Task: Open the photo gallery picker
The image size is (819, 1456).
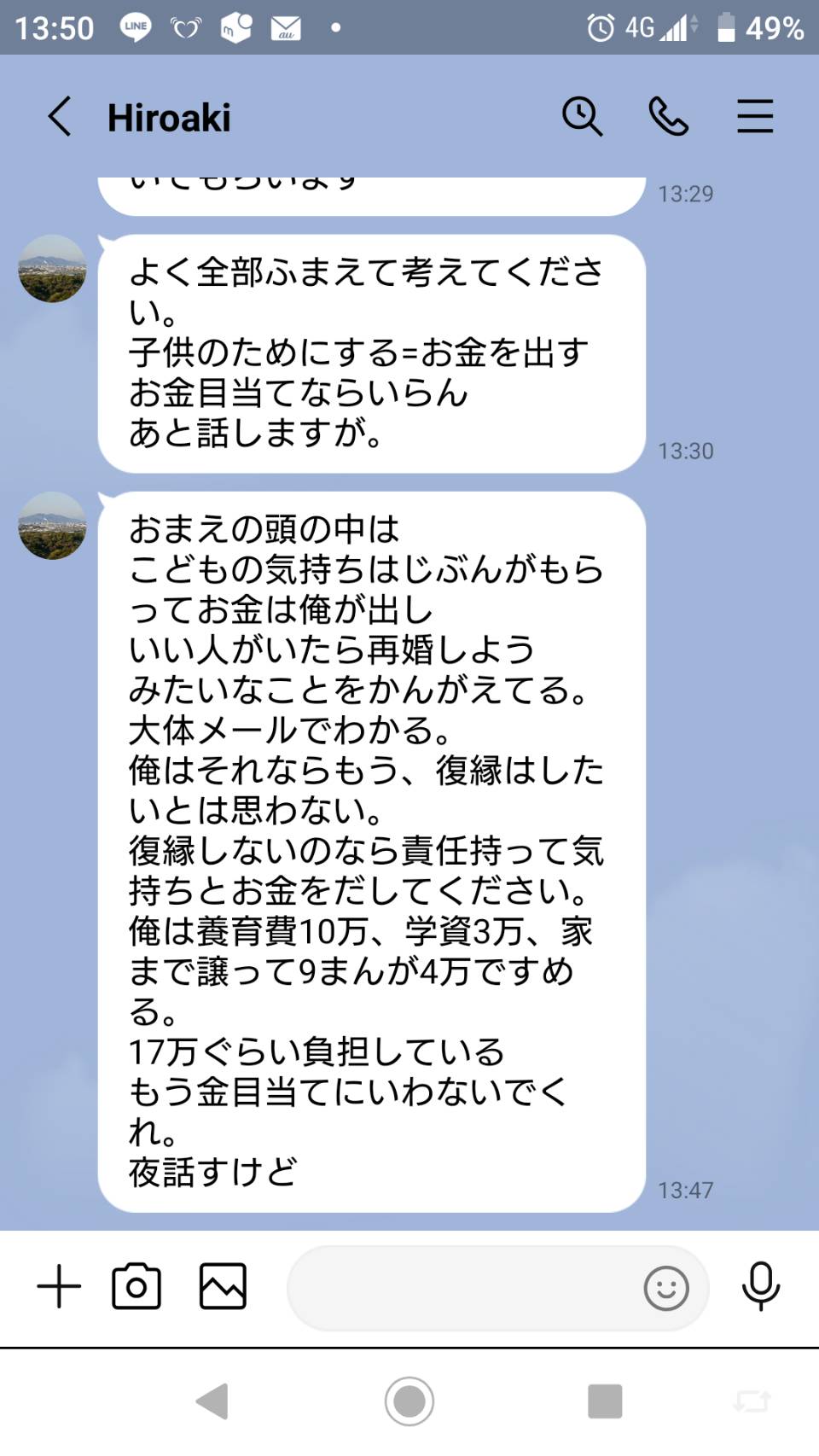Action: (223, 1286)
